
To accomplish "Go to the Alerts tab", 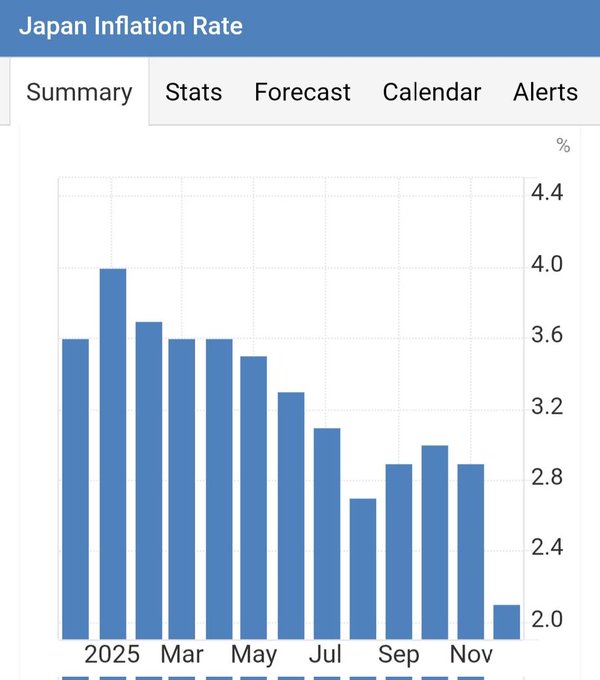I will point(545,93).
